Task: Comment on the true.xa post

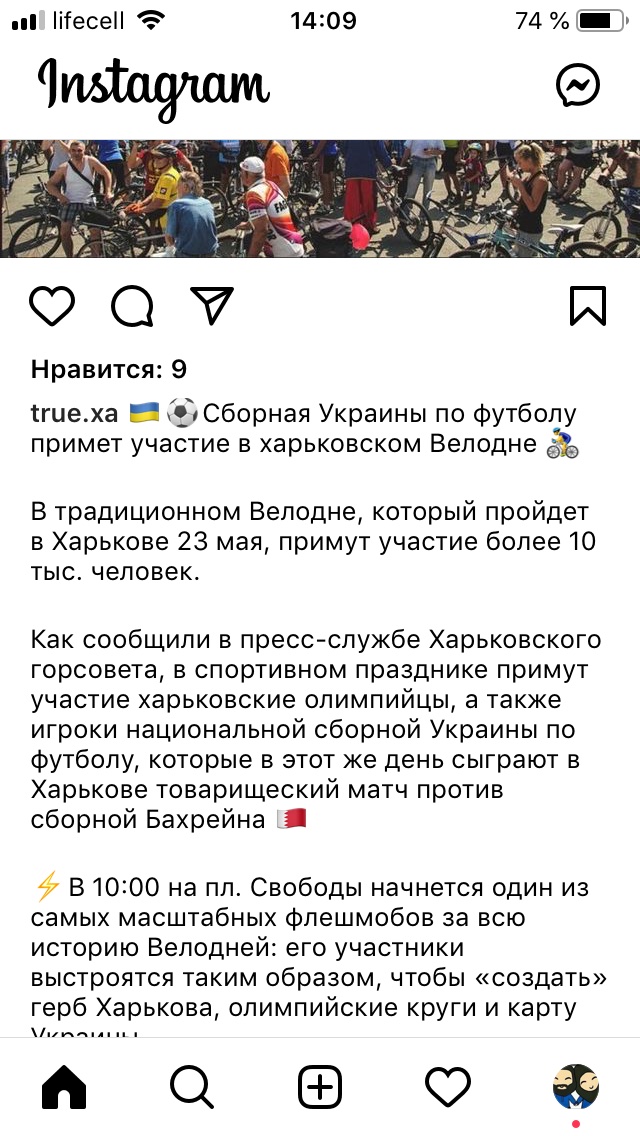Action: click(132, 306)
